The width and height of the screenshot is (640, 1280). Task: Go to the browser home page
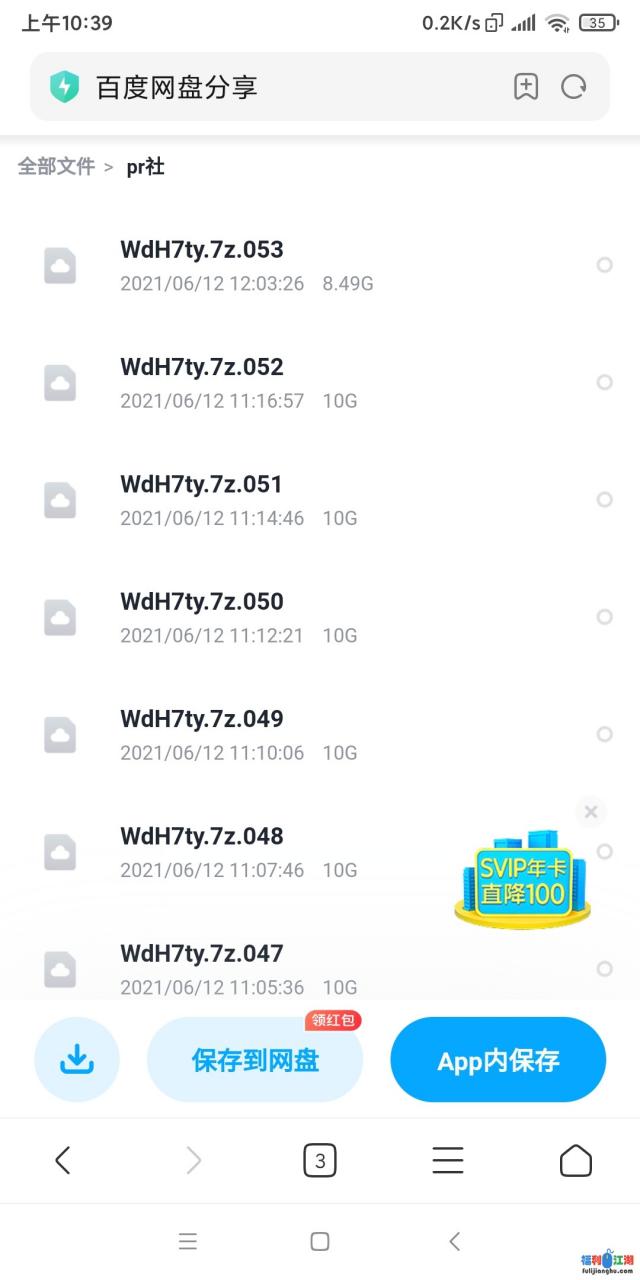tap(576, 1160)
